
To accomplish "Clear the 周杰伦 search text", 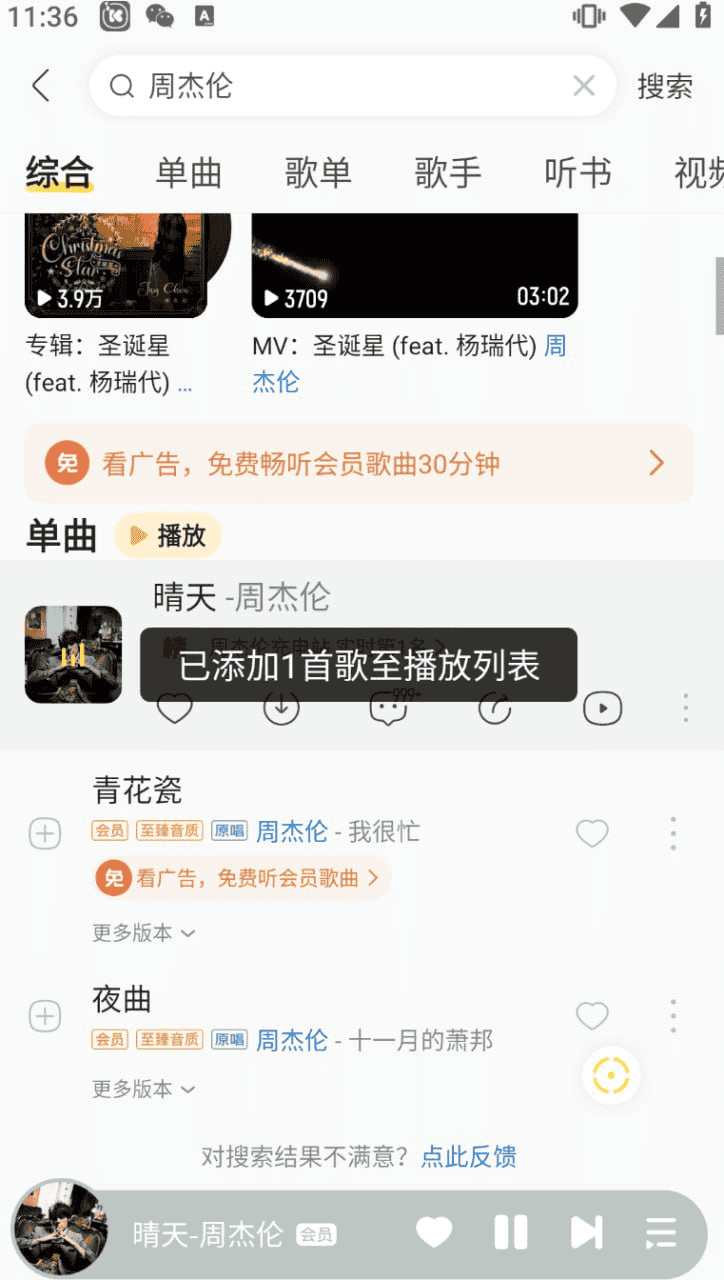I will (x=584, y=85).
